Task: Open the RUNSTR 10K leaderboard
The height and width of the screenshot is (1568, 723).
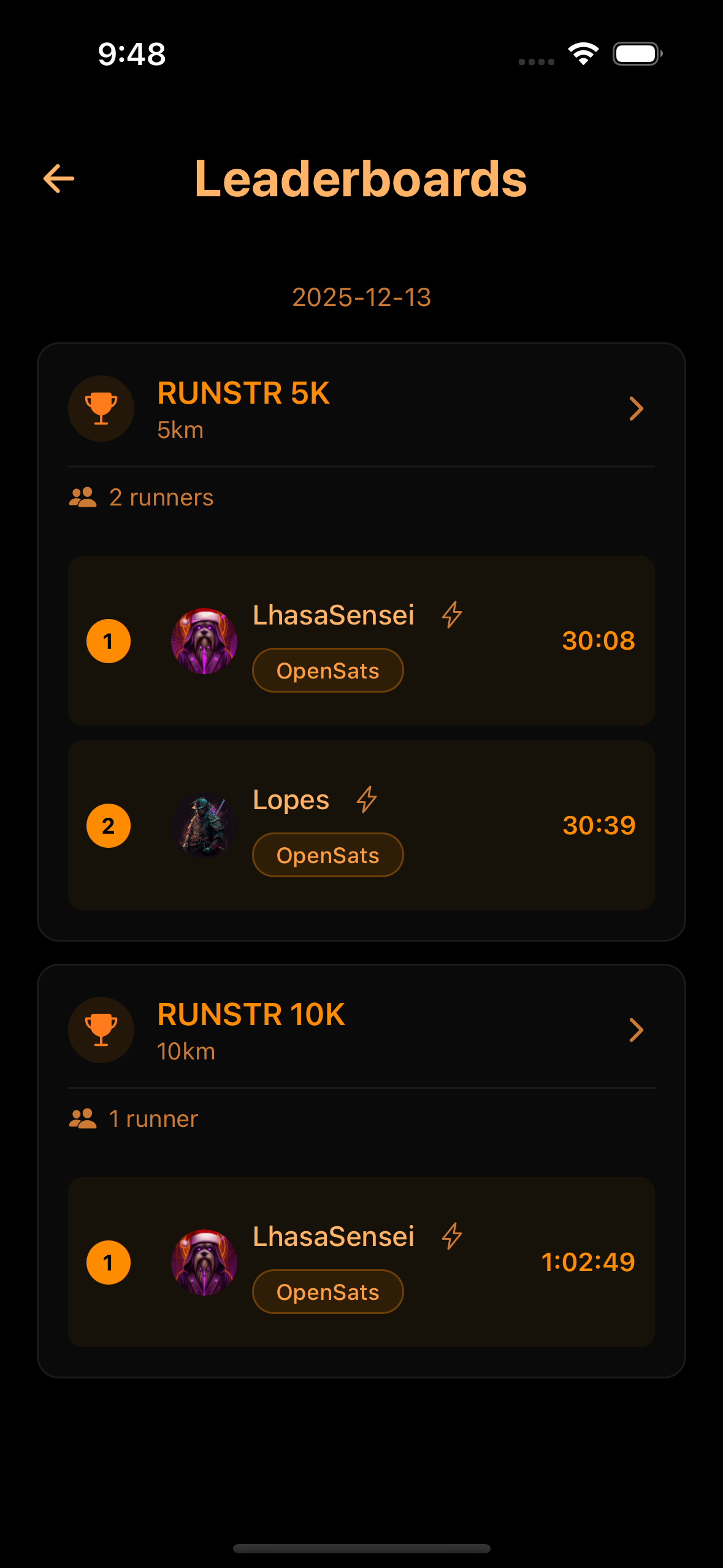Action: click(x=361, y=1030)
